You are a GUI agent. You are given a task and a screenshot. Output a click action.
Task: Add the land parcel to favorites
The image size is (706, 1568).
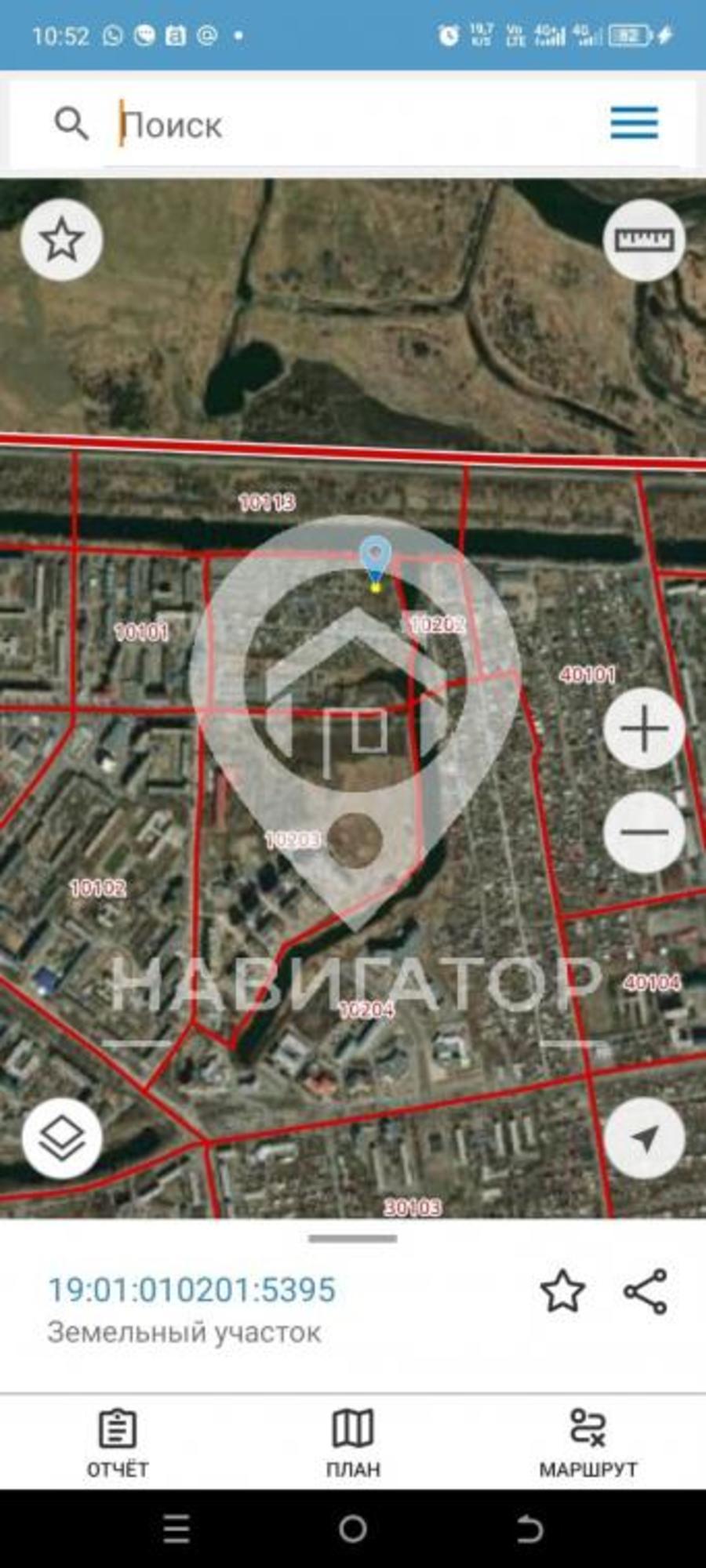[562, 1291]
